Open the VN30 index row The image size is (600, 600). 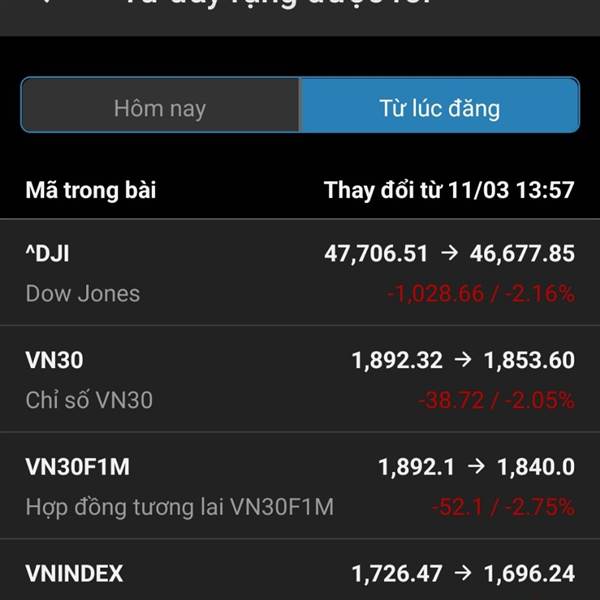[300, 380]
